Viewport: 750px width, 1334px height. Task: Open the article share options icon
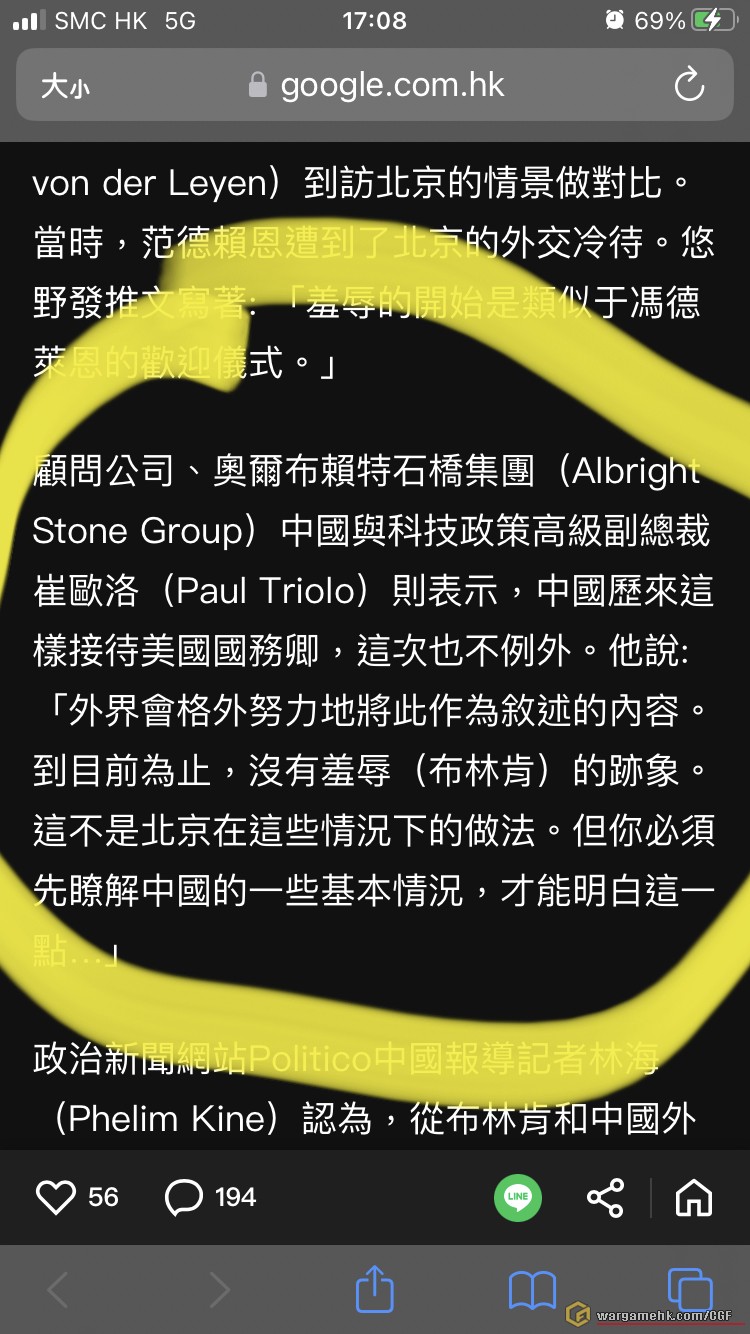tap(605, 1197)
